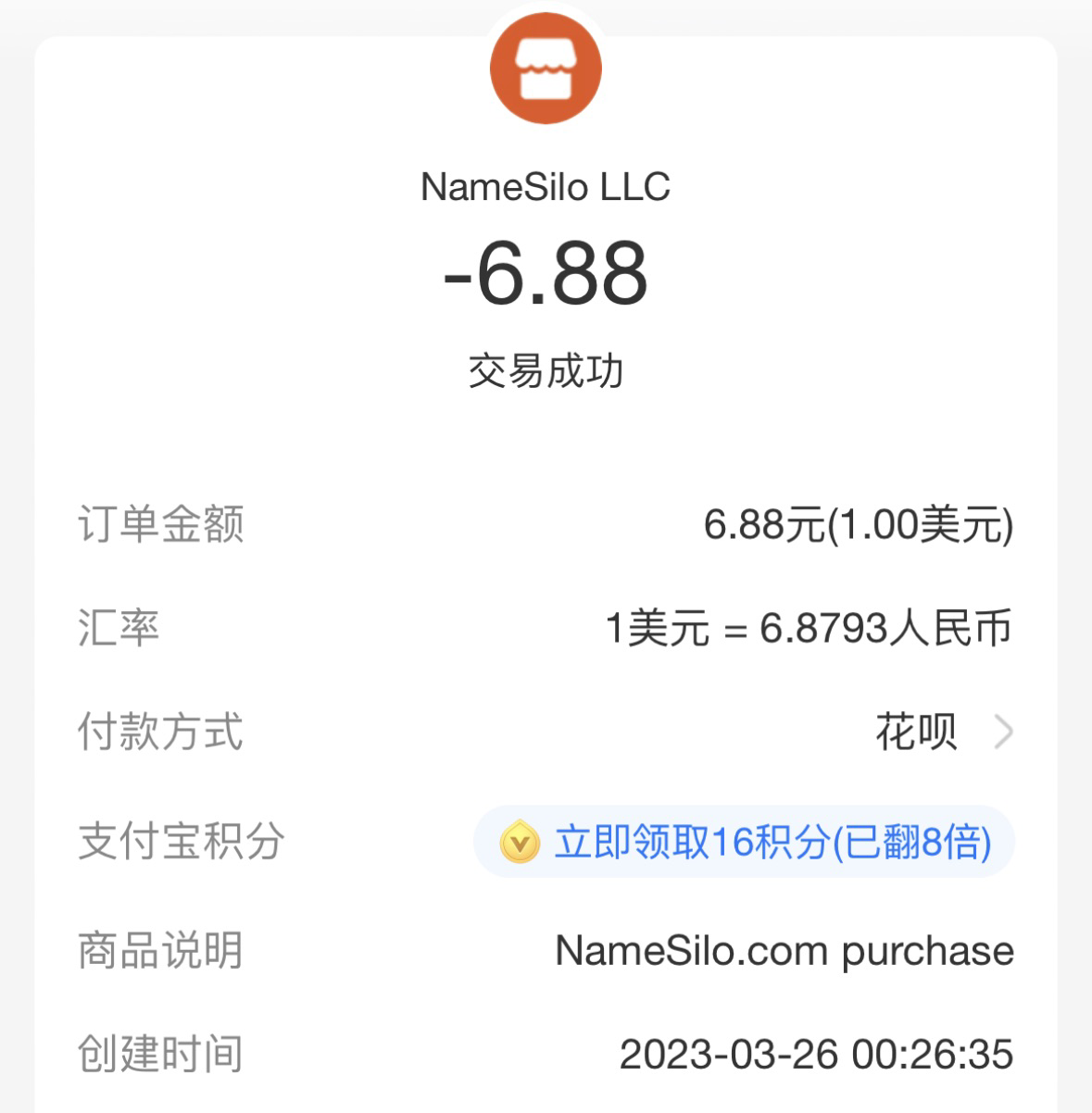Open payment method details with the right arrow

pos(1003,733)
